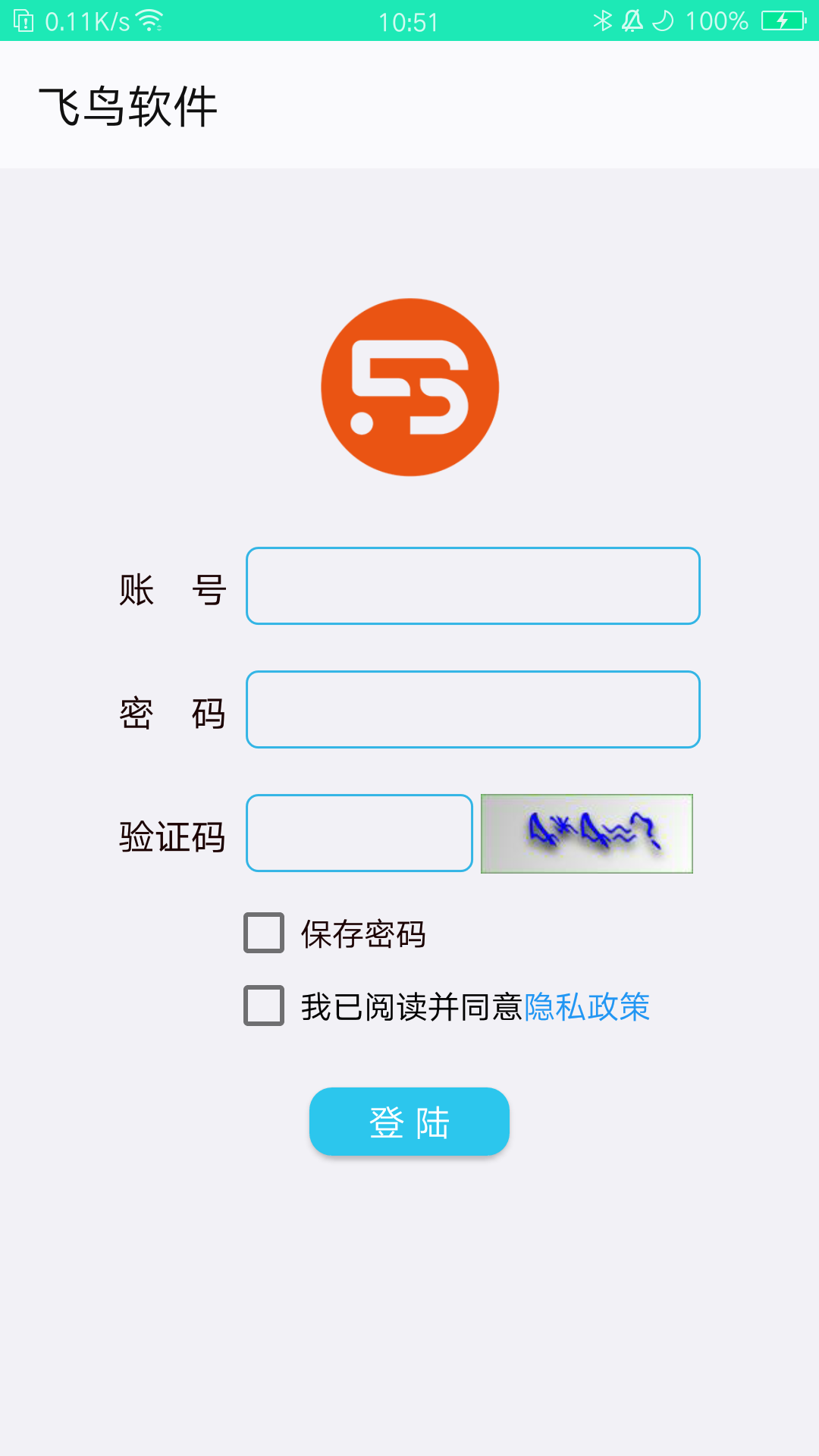
Task: Tick the 我已阅读并同意 agreement checkbox
Action: tap(264, 1006)
